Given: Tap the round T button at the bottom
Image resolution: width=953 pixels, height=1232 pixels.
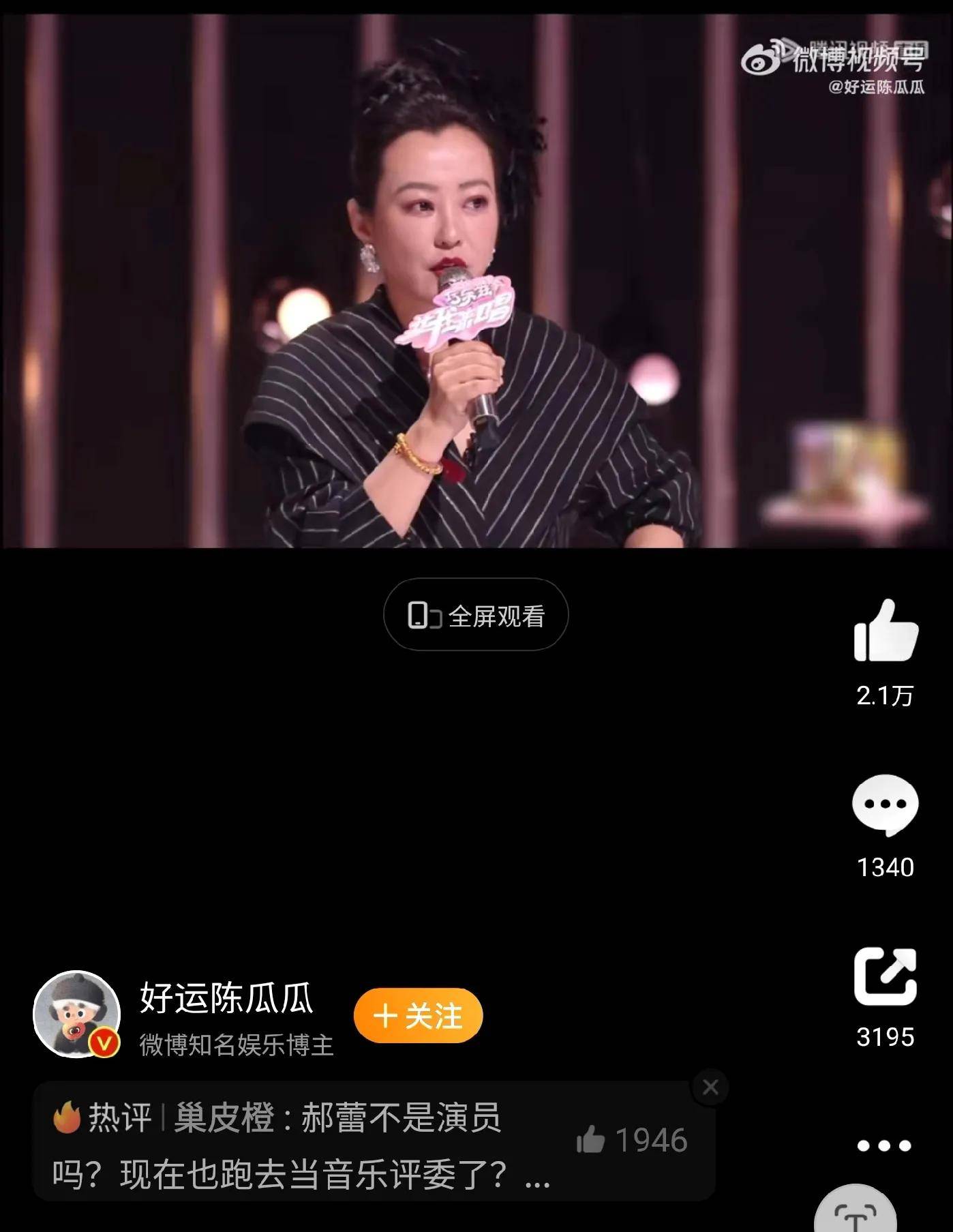Looking at the screenshot, I should click(x=856, y=1214).
